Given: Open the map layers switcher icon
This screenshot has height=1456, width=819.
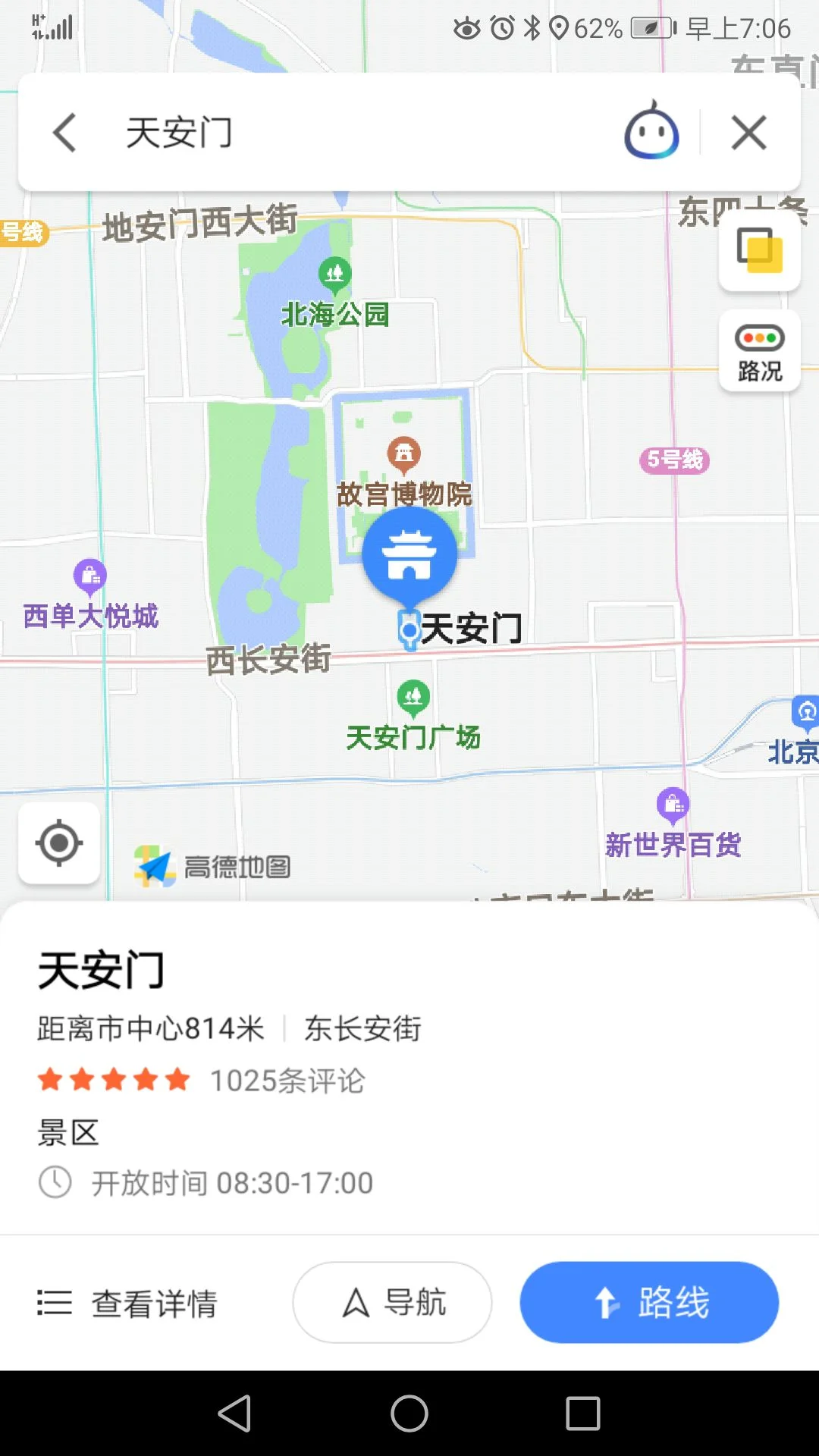Looking at the screenshot, I should 758,250.
